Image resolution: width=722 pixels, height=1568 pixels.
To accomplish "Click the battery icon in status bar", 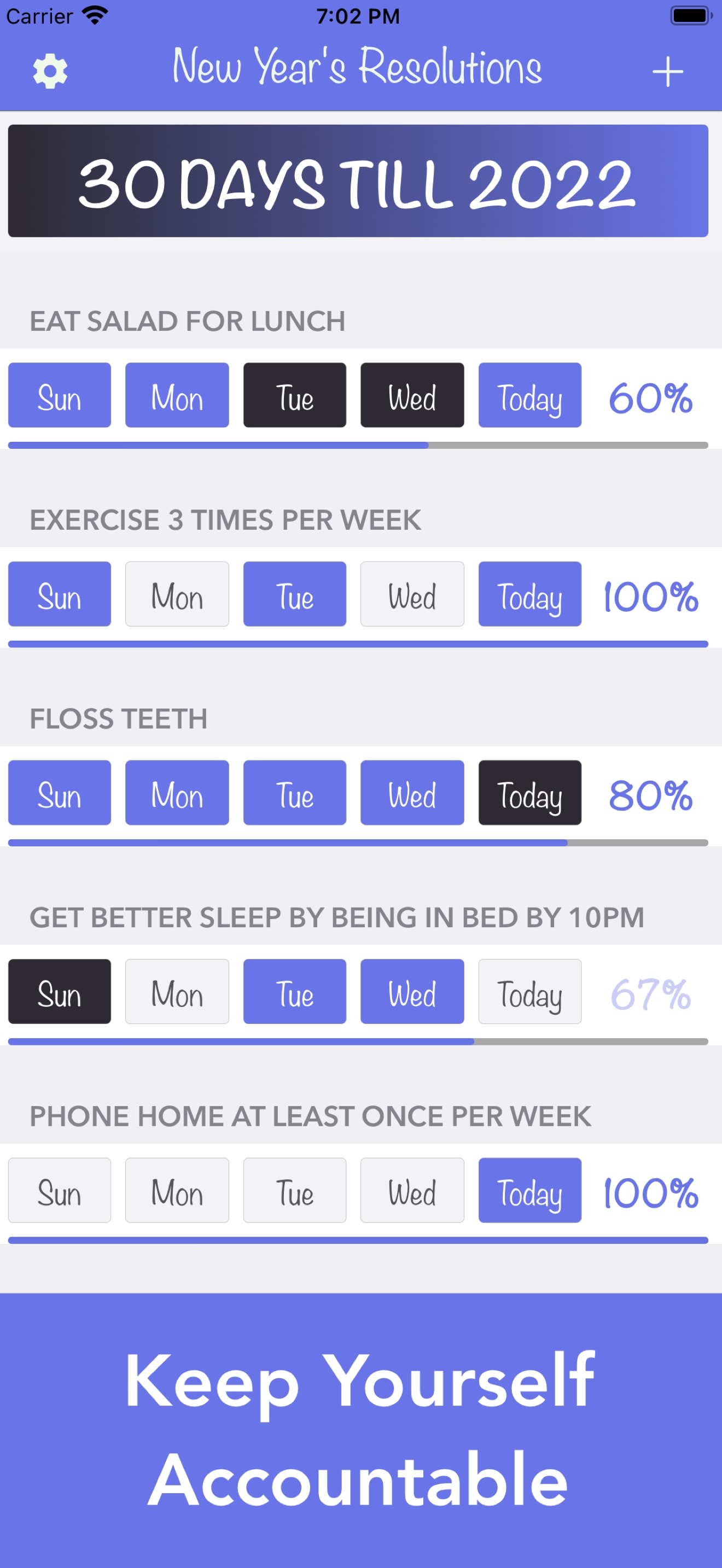I will [x=688, y=15].
